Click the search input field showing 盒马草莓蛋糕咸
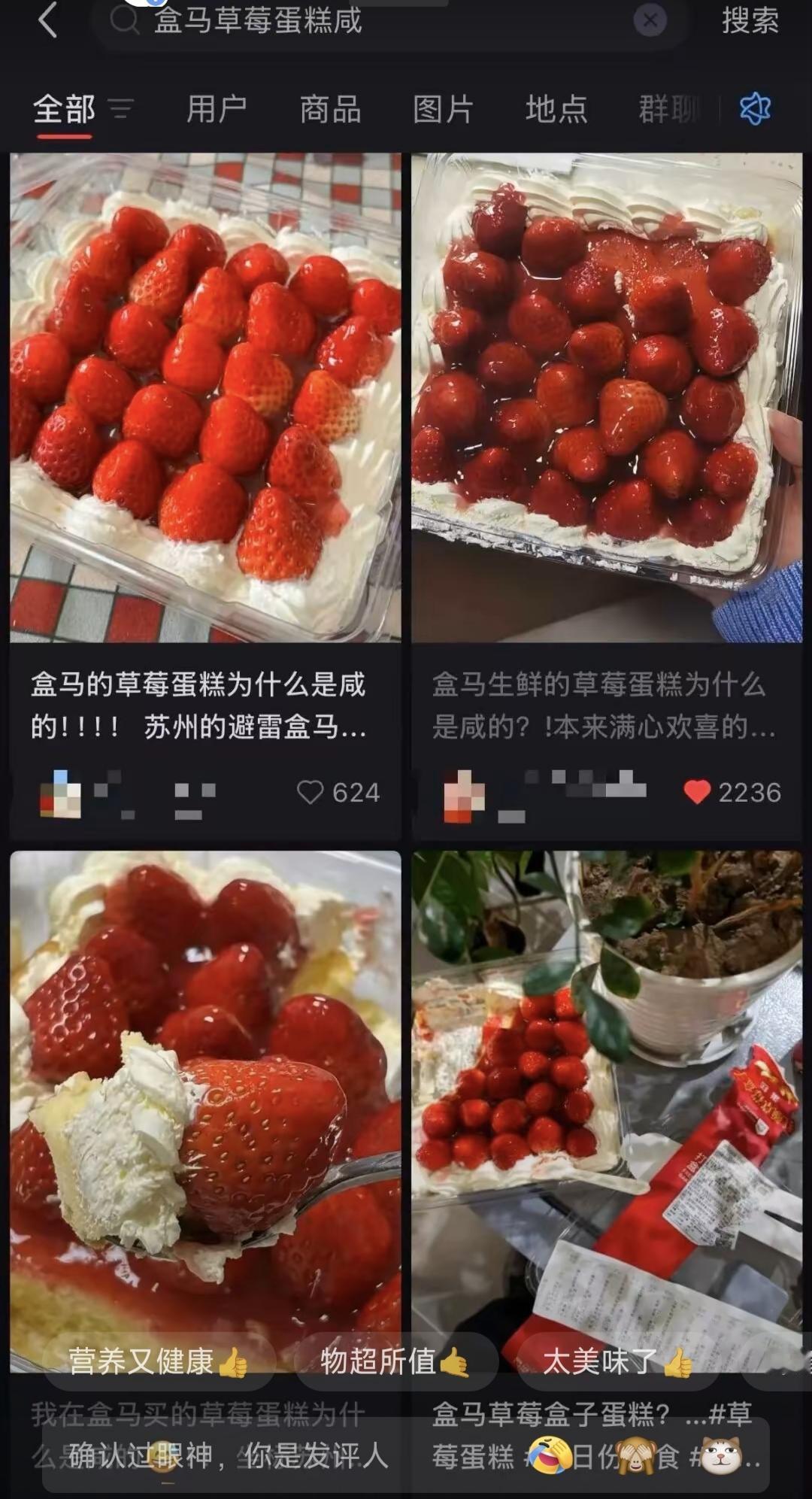The image size is (812, 1499). tap(301, 23)
